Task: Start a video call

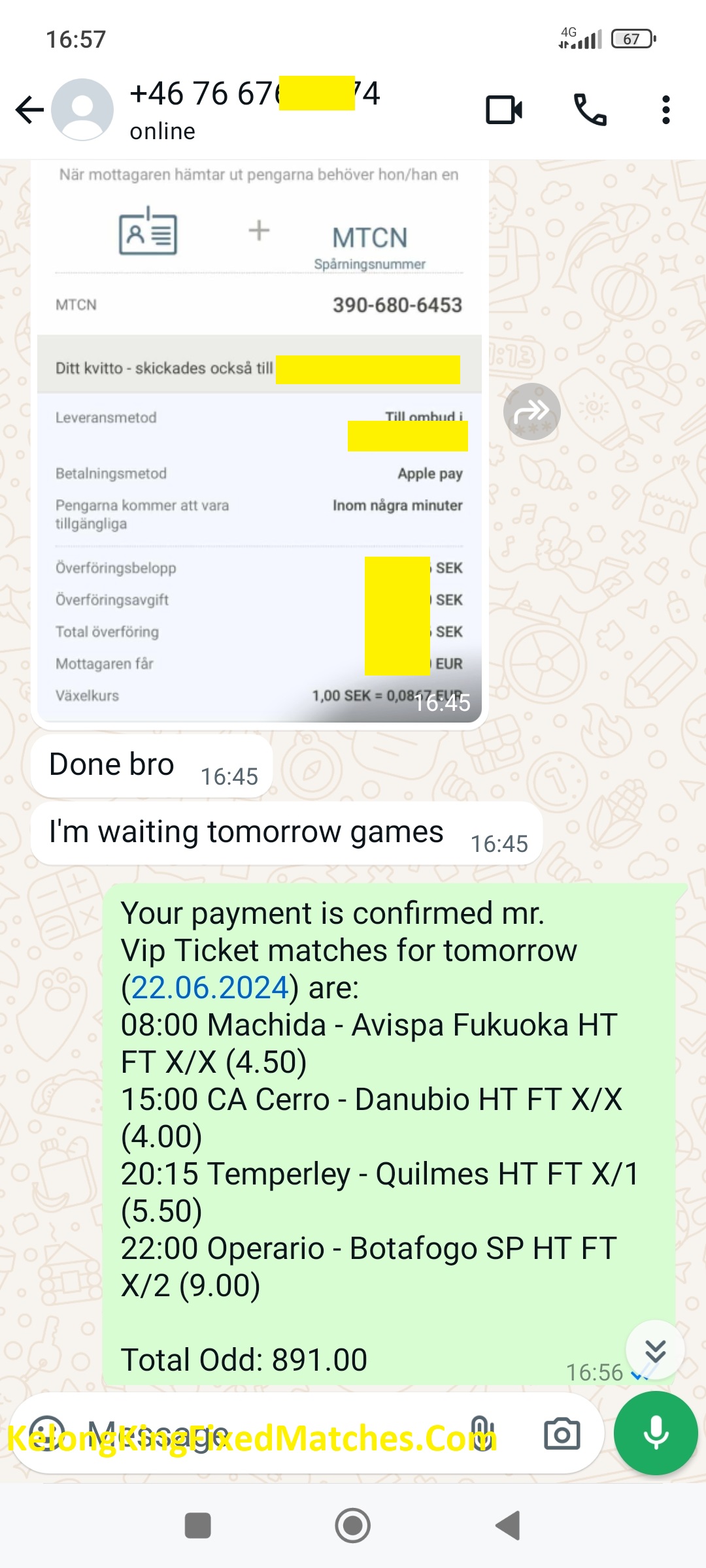Action: pyautogui.click(x=504, y=110)
